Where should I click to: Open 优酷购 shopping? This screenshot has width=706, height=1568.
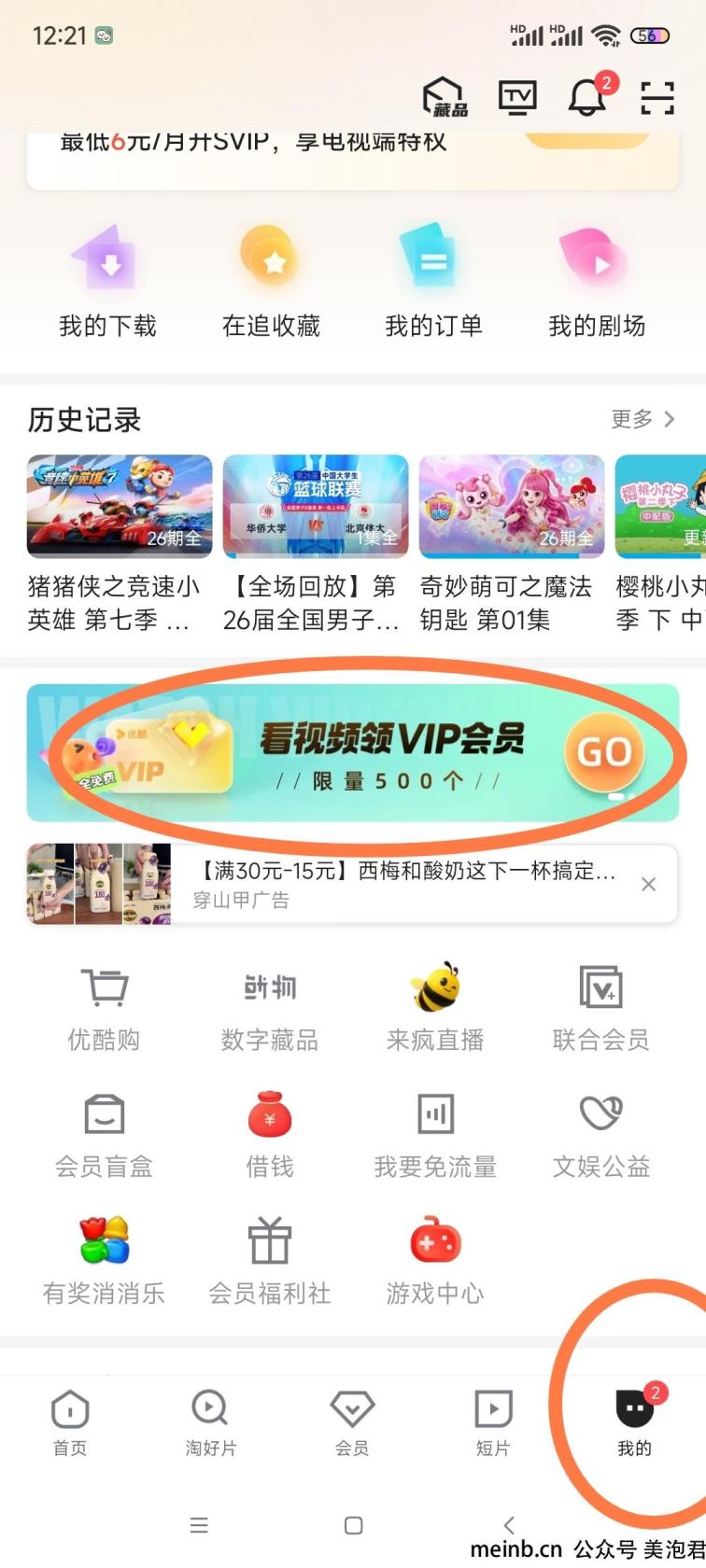click(104, 1008)
